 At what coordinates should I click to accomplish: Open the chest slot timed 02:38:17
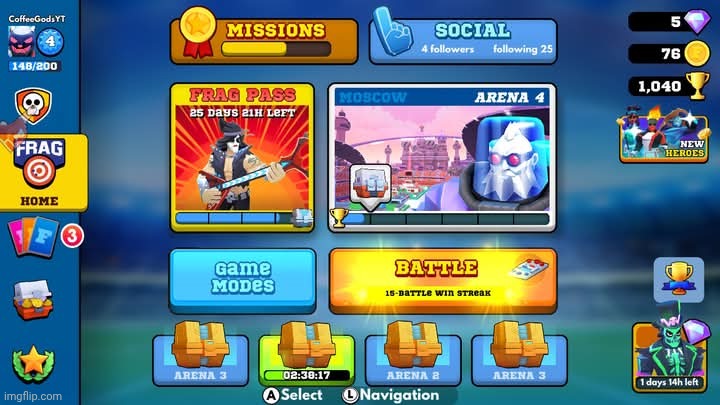coord(306,358)
